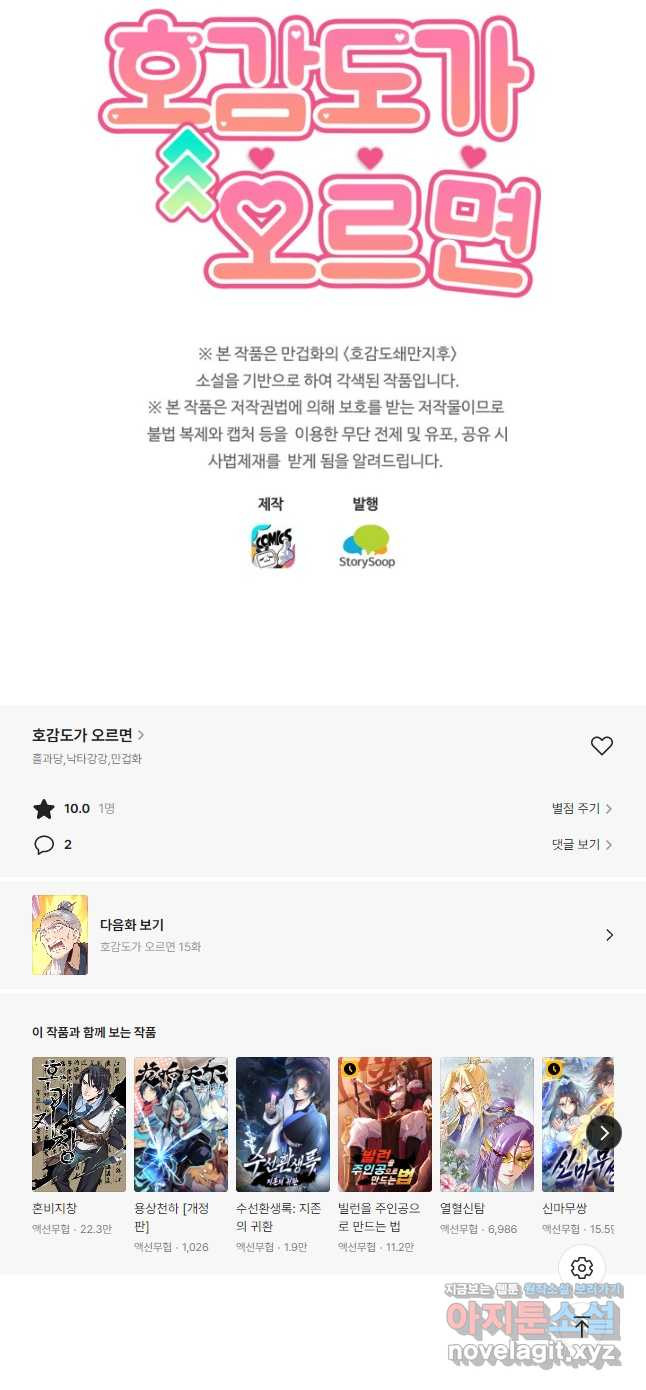Open viewer settings gear
The height and width of the screenshot is (1390, 646).
point(582,1269)
